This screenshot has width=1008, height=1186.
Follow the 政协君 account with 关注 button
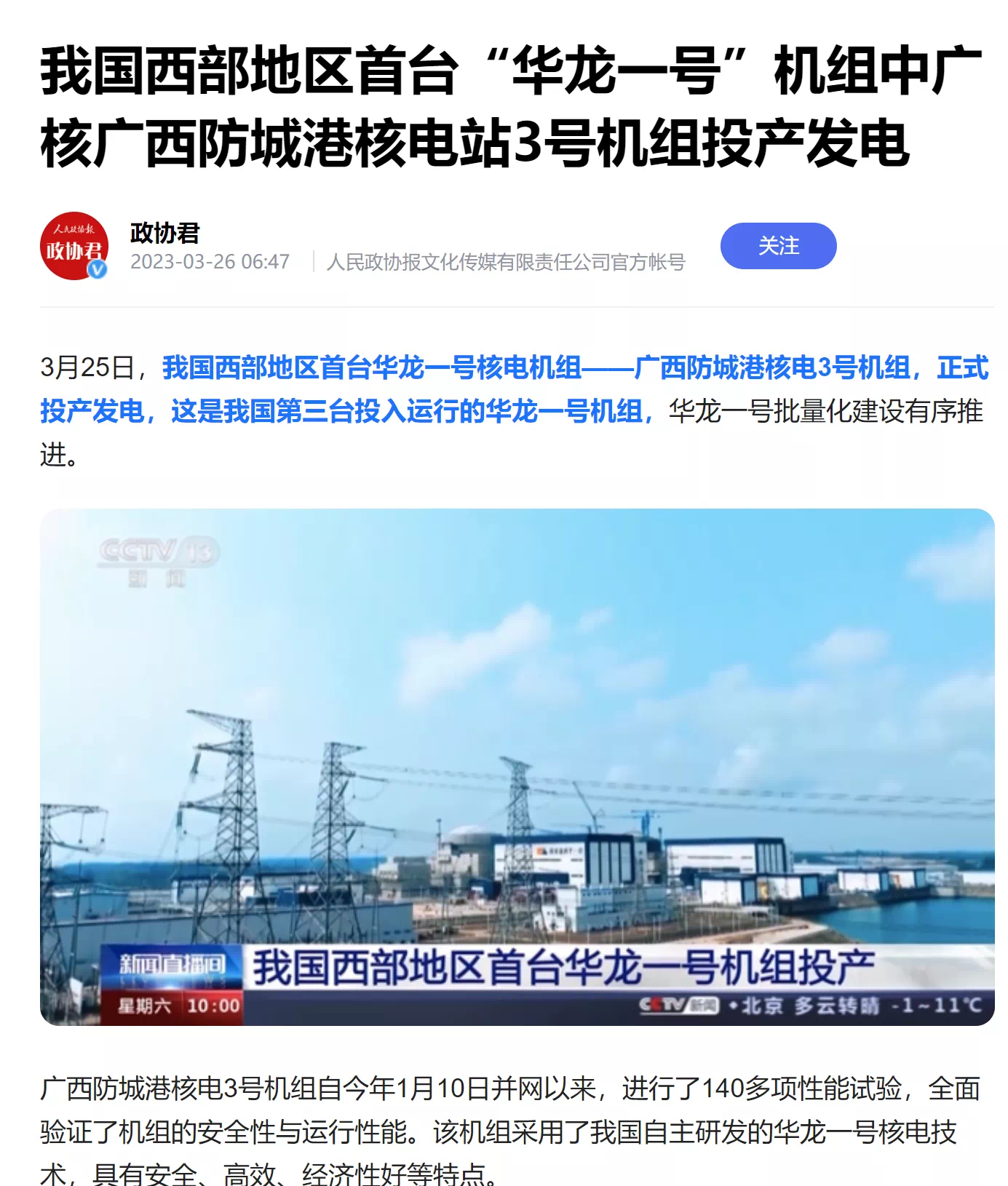pos(778,246)
